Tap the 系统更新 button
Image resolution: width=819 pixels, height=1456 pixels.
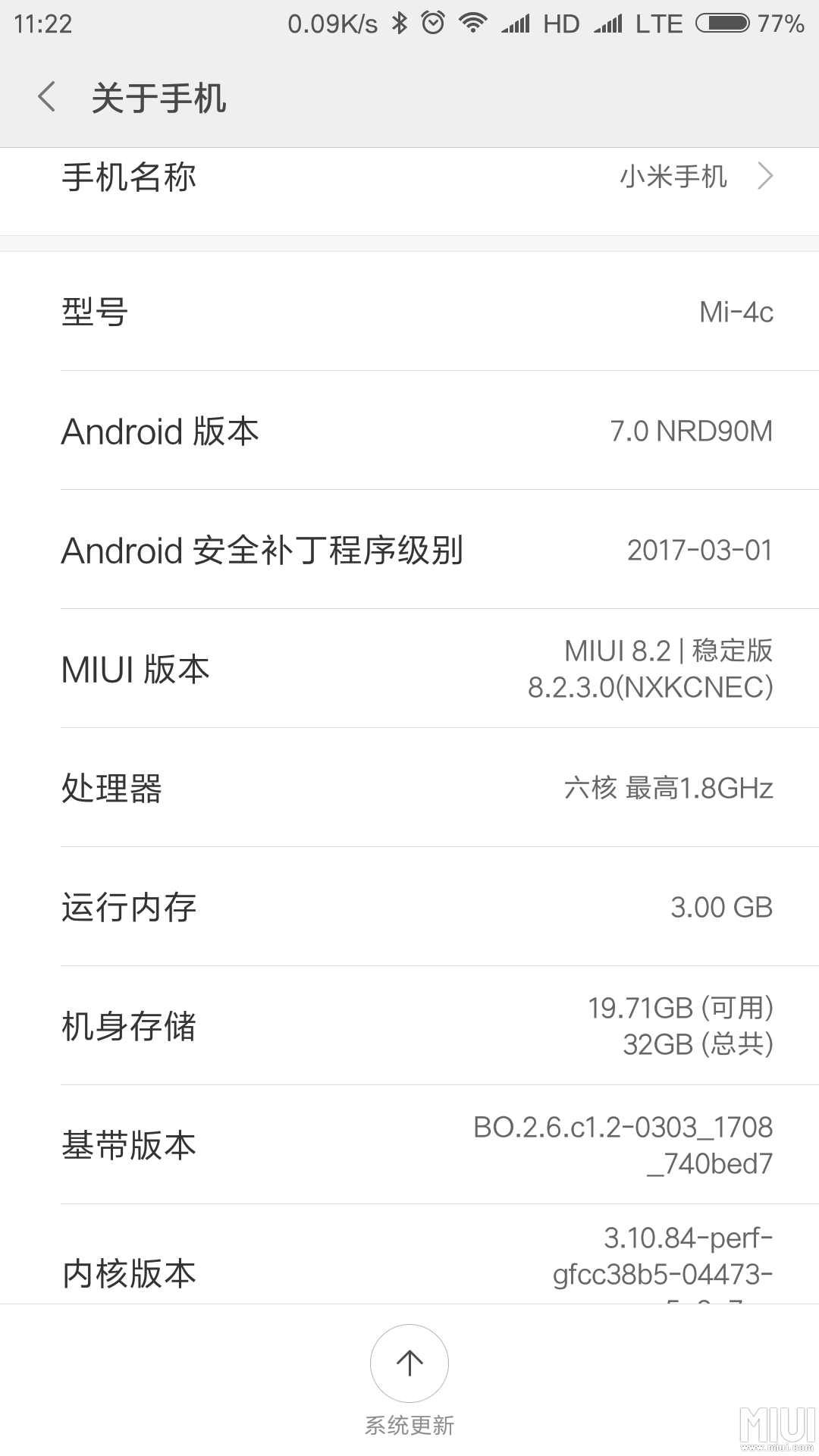[409, 1365]
